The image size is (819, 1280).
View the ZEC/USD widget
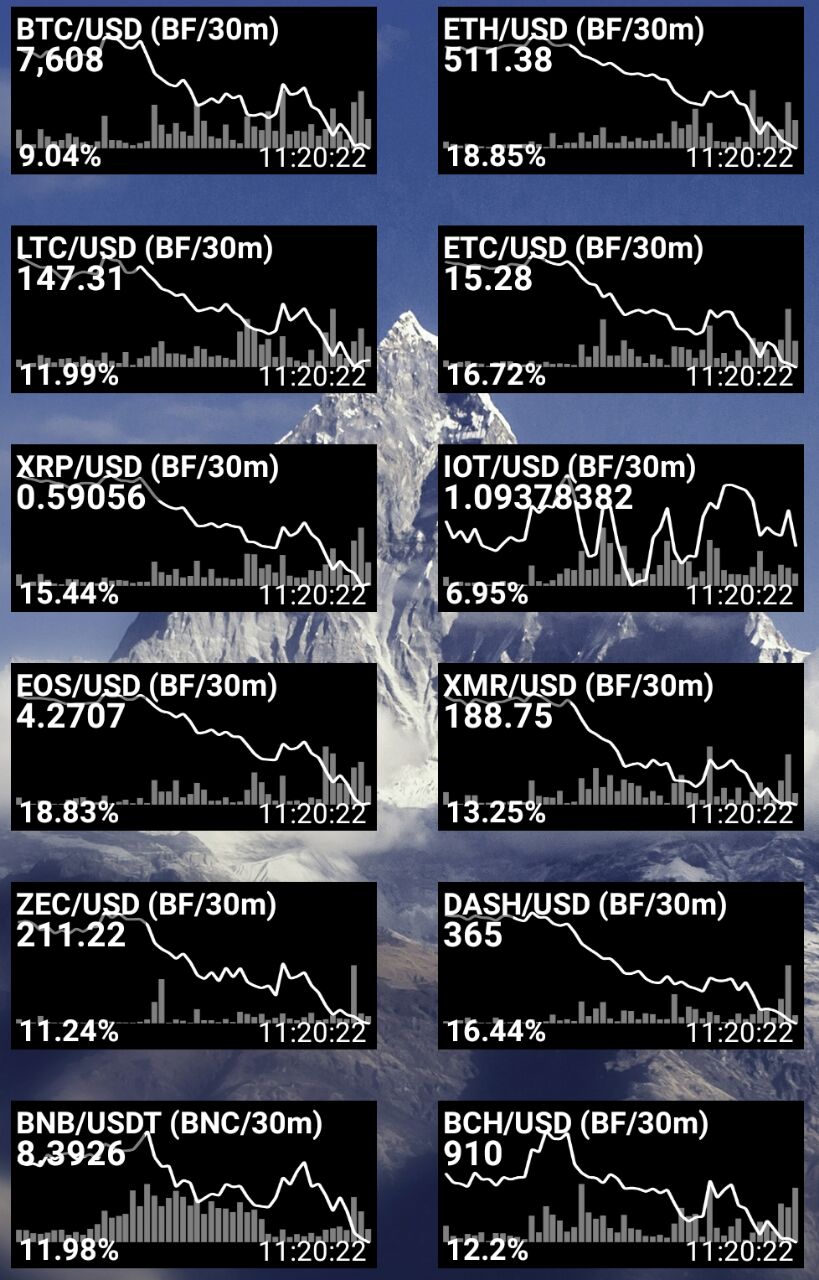coord(194,965)
